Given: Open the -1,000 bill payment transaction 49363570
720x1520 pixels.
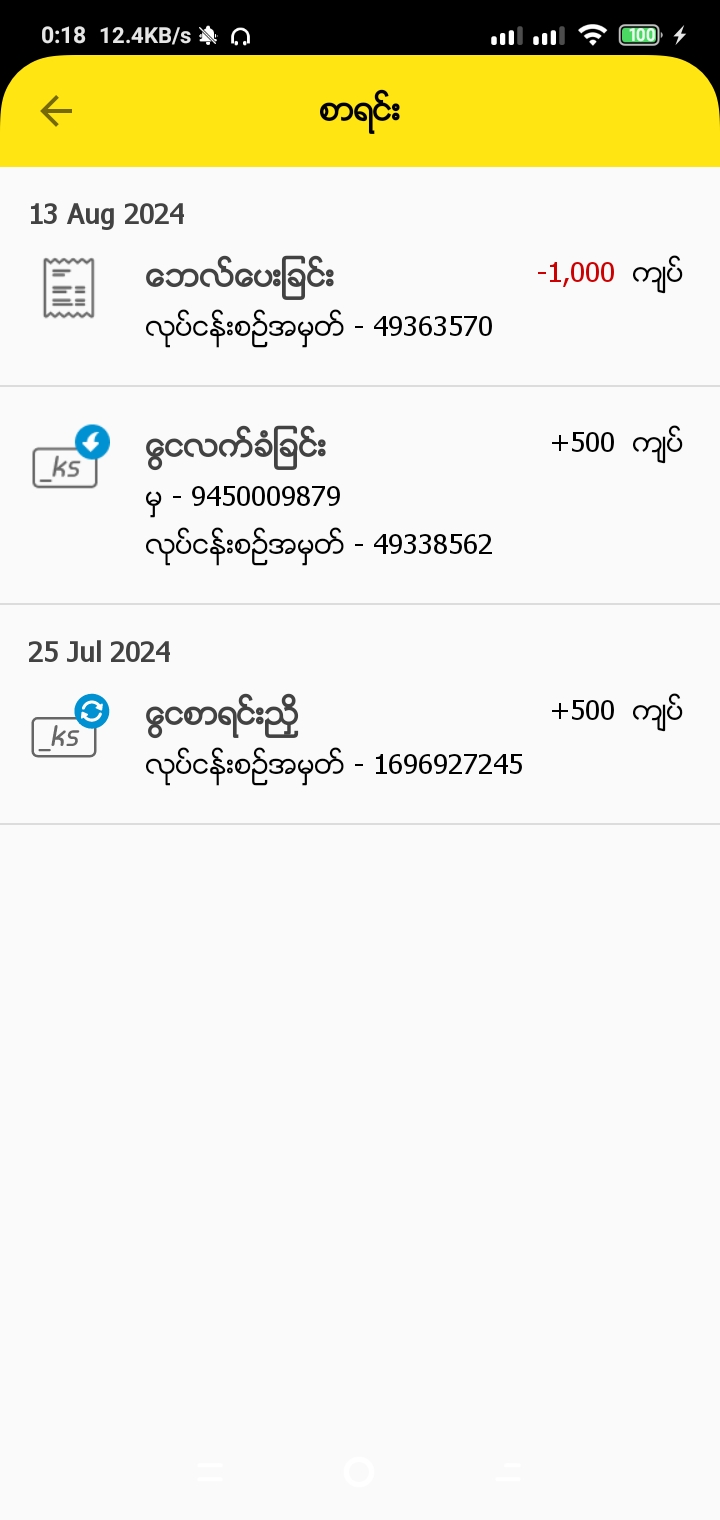Looking at the screenshot, I should (x=360, y=300).
